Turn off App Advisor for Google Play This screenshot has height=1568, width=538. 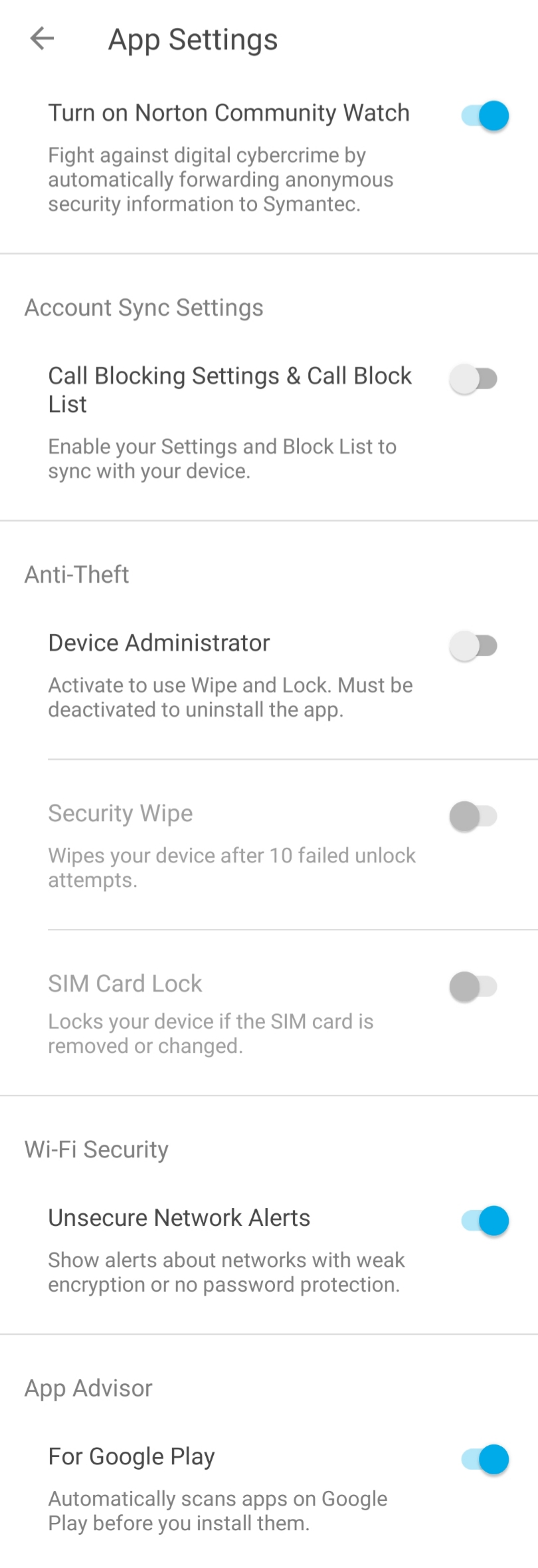click(x=485, y=1459)
